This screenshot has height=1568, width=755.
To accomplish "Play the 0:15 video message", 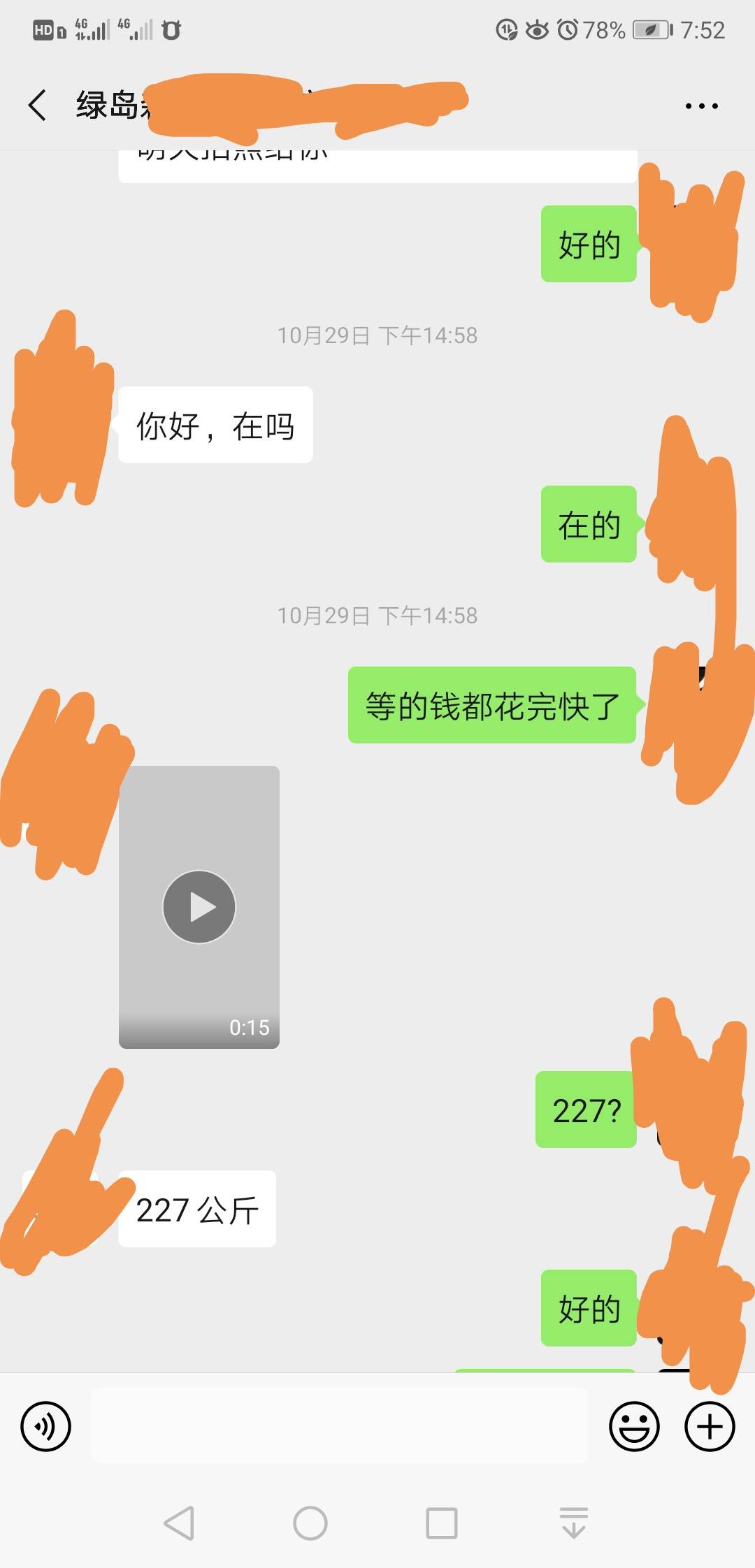I will 199,907.
